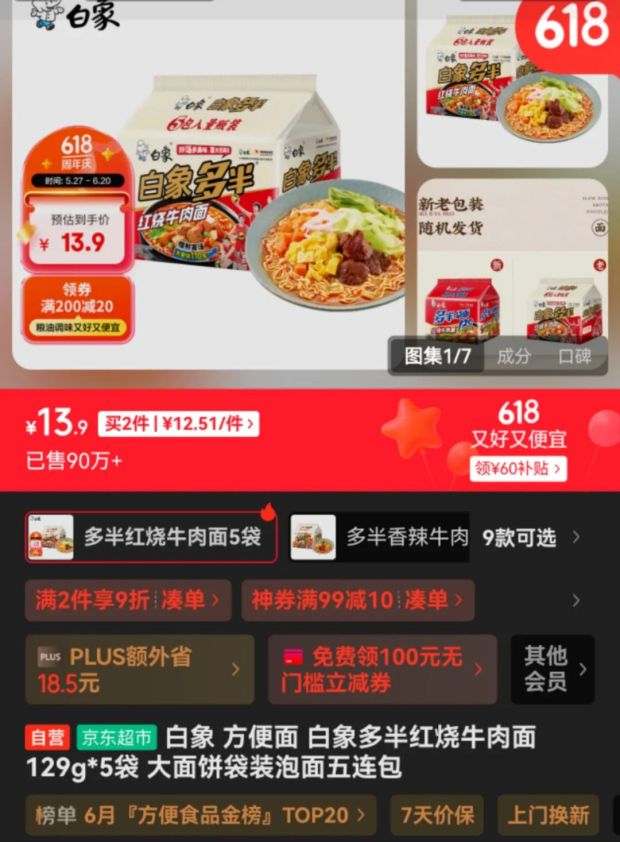Open 满2件享9折 凑单 promotion

click(128, 600)
